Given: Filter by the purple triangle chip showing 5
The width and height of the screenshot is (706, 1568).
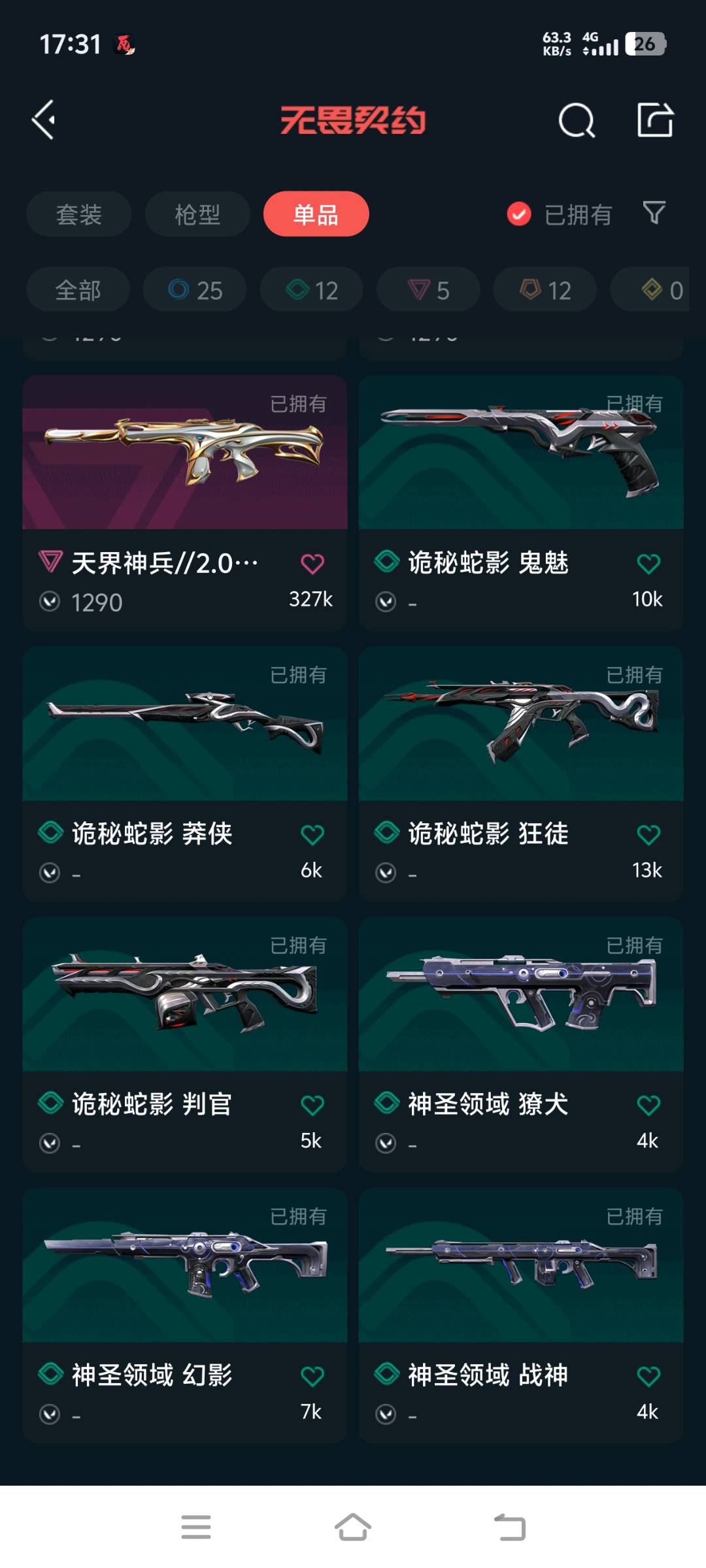Looking at the screenshot, I should pyautogui.click(x=428, y=290).
